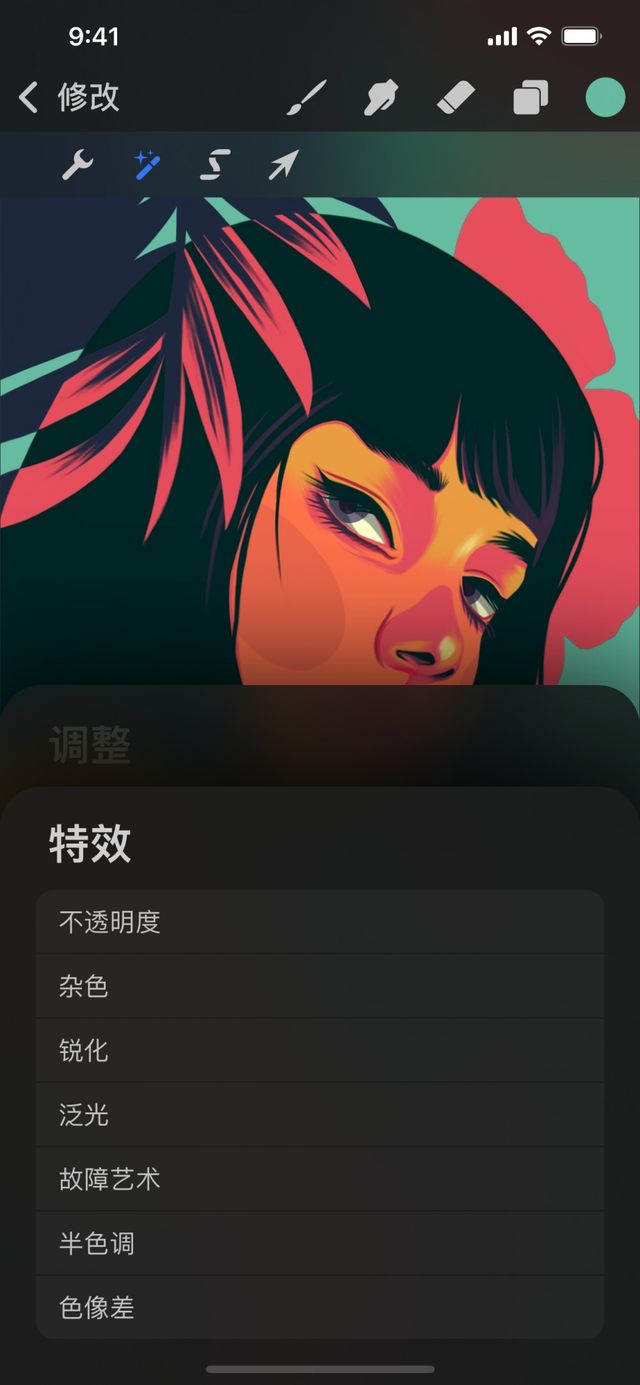
Task: Select the 泛光 effect
Action: pos(320,1115)
